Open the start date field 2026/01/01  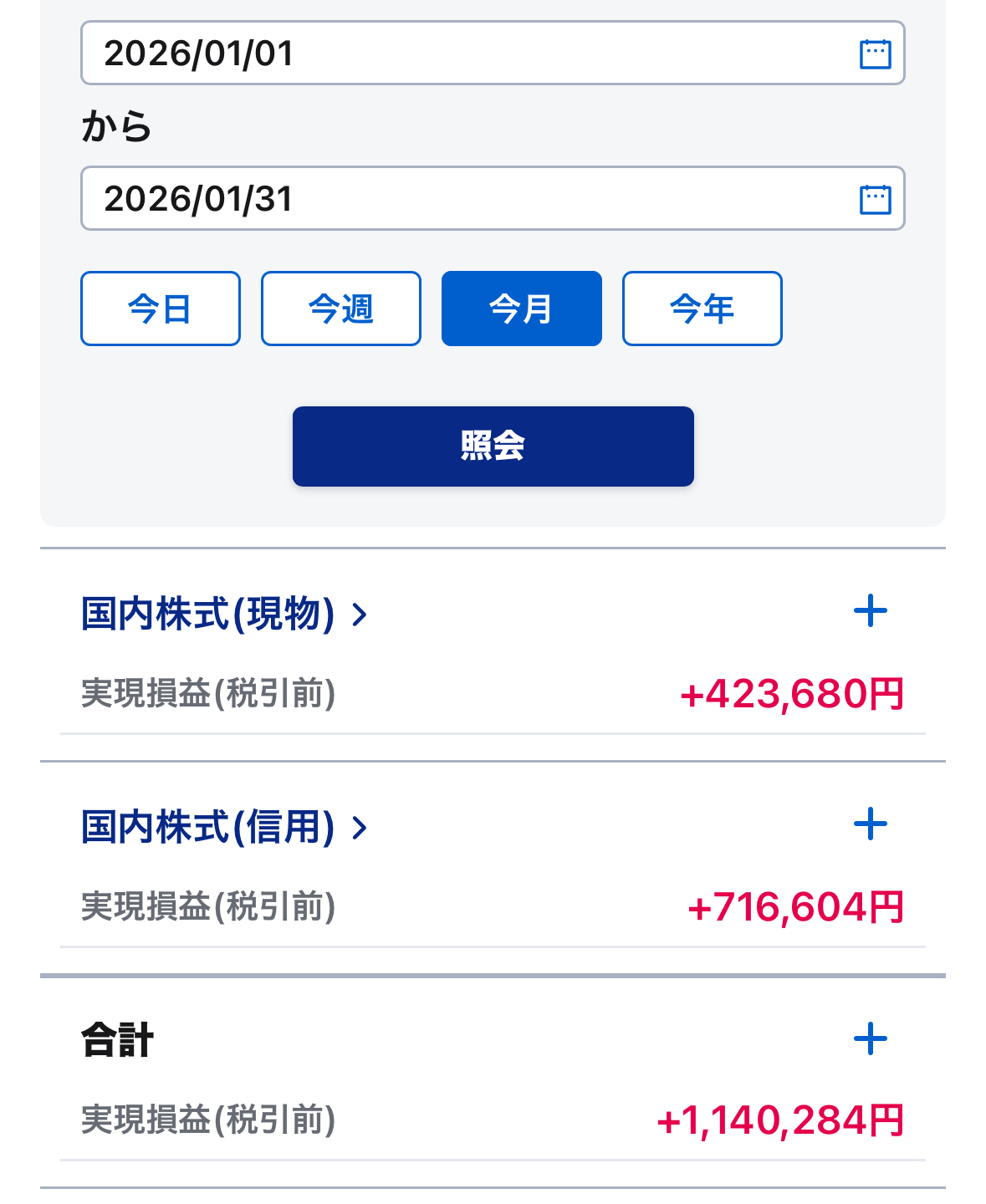click(x=492, y=54)
